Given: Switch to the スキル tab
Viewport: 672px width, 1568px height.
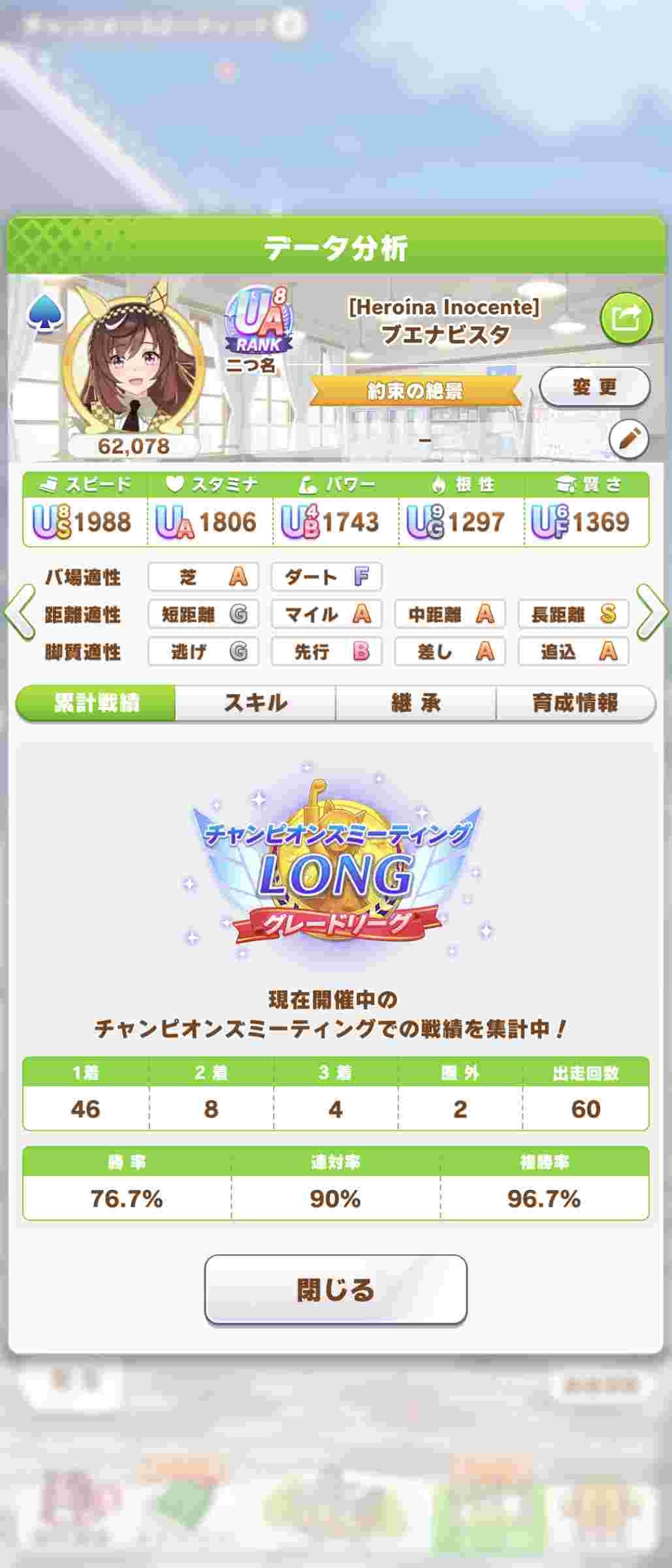Looking at the screenshot, I should click(x=255, y=703).
